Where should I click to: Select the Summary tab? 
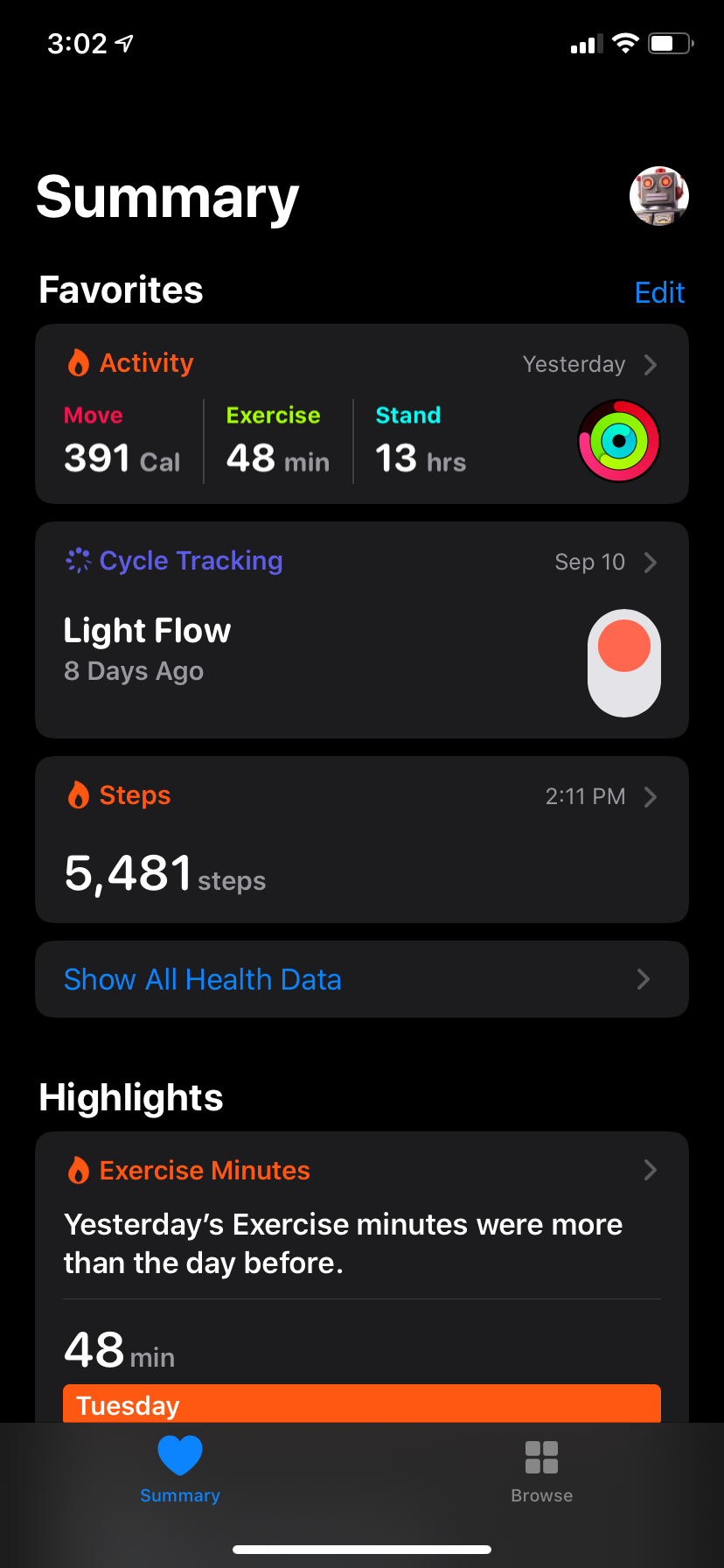point(180,1472)
